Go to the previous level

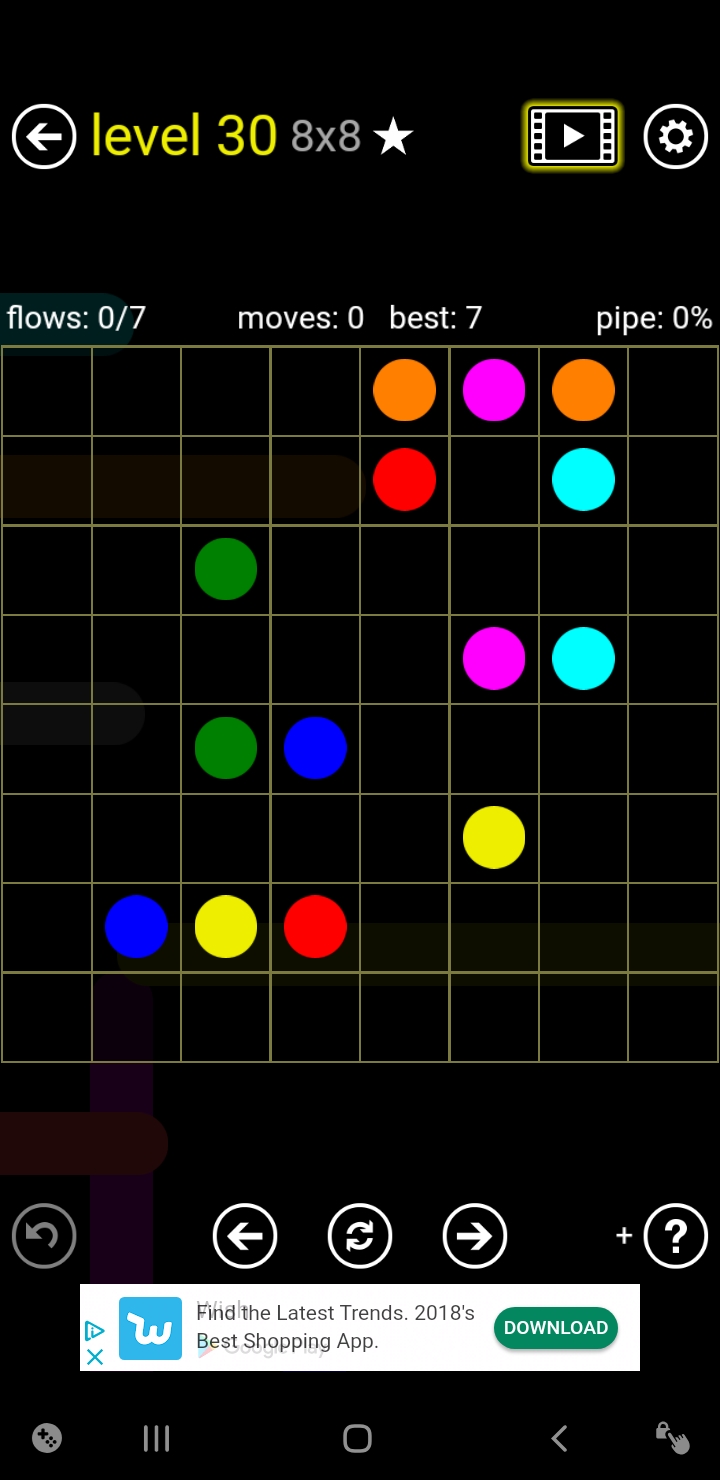coord(245,1236)
